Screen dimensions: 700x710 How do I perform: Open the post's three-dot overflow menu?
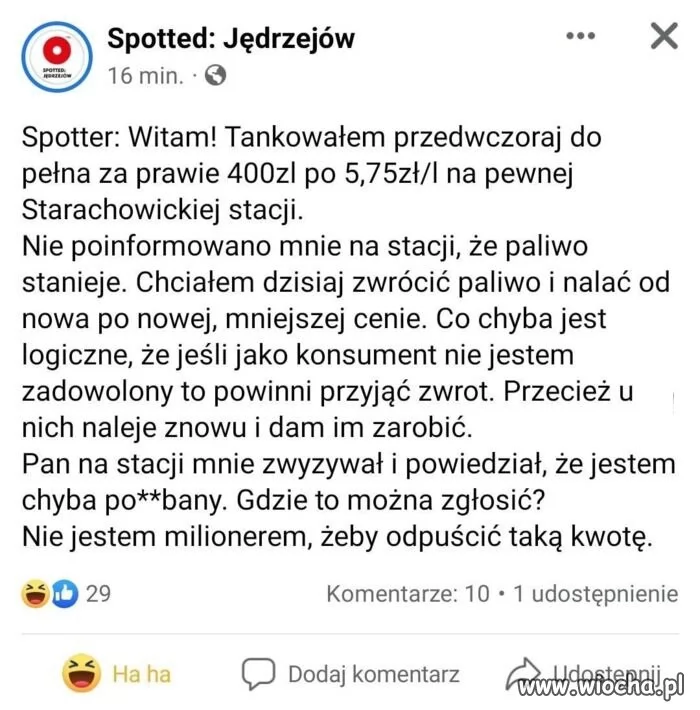click(581, 36)
